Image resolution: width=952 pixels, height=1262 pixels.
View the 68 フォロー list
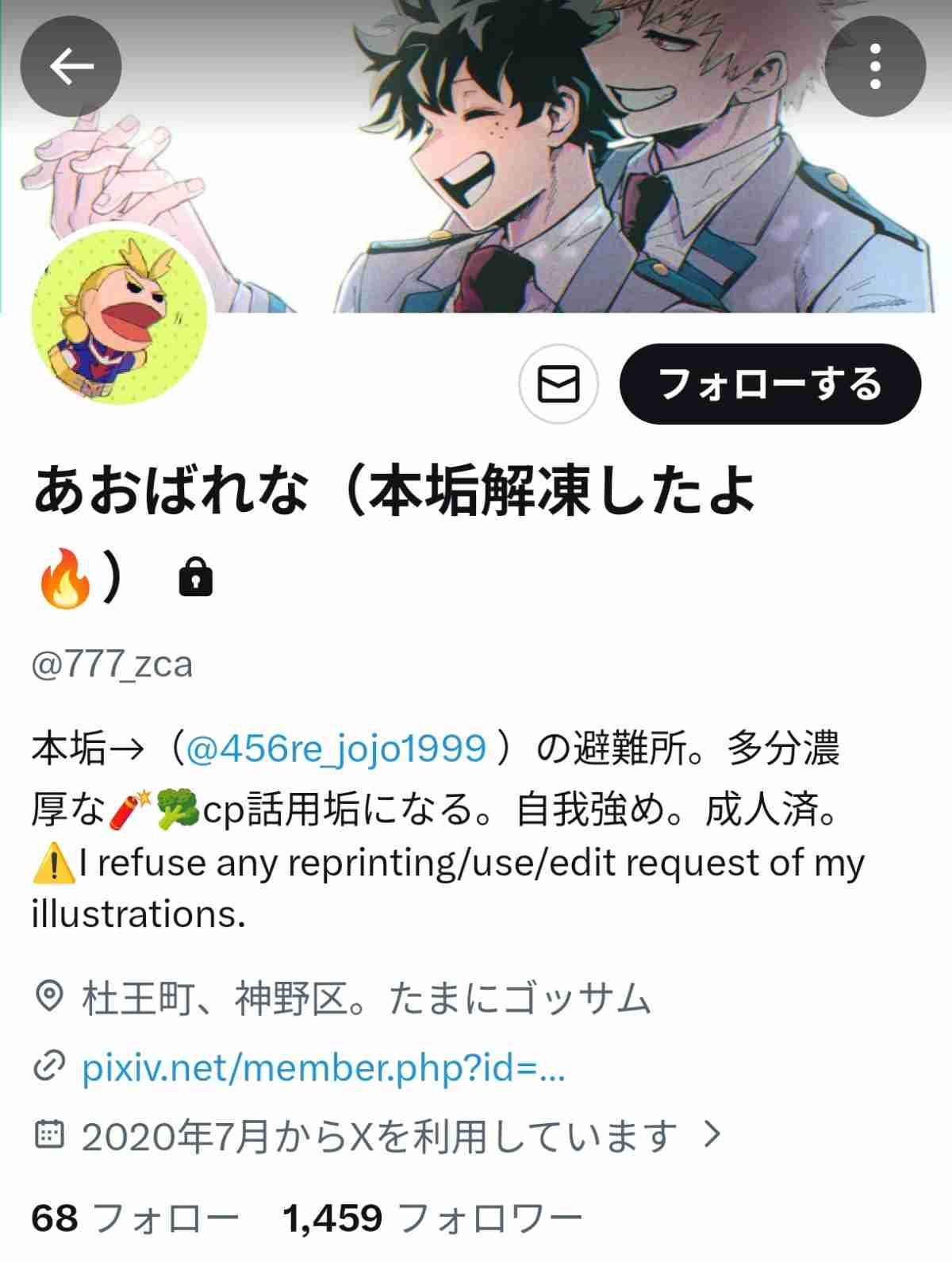135,1218
